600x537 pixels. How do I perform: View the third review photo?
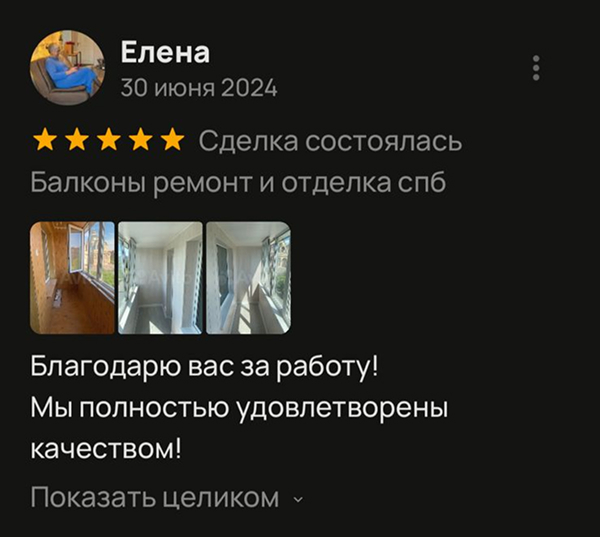(248, 278)
